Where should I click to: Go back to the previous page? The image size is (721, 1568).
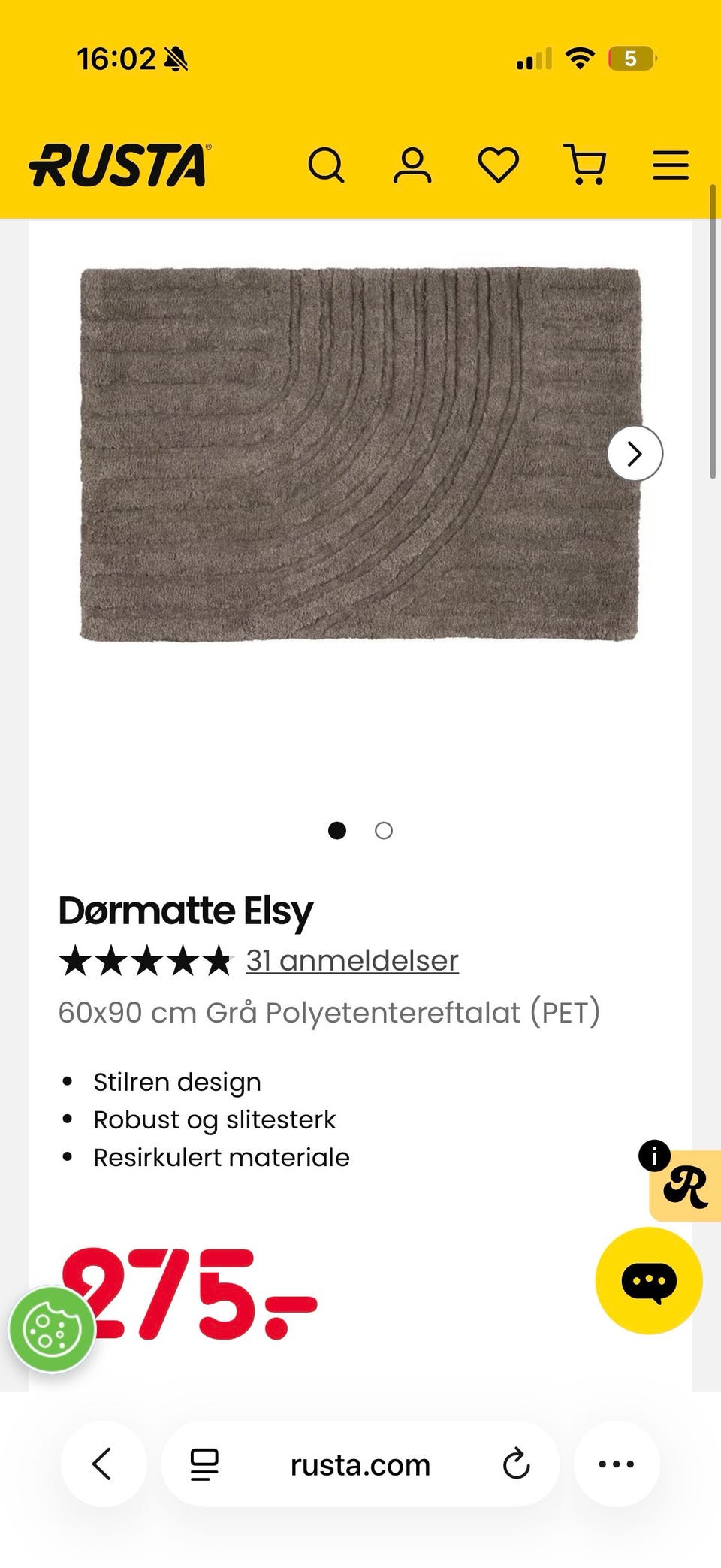[103, 1464]
